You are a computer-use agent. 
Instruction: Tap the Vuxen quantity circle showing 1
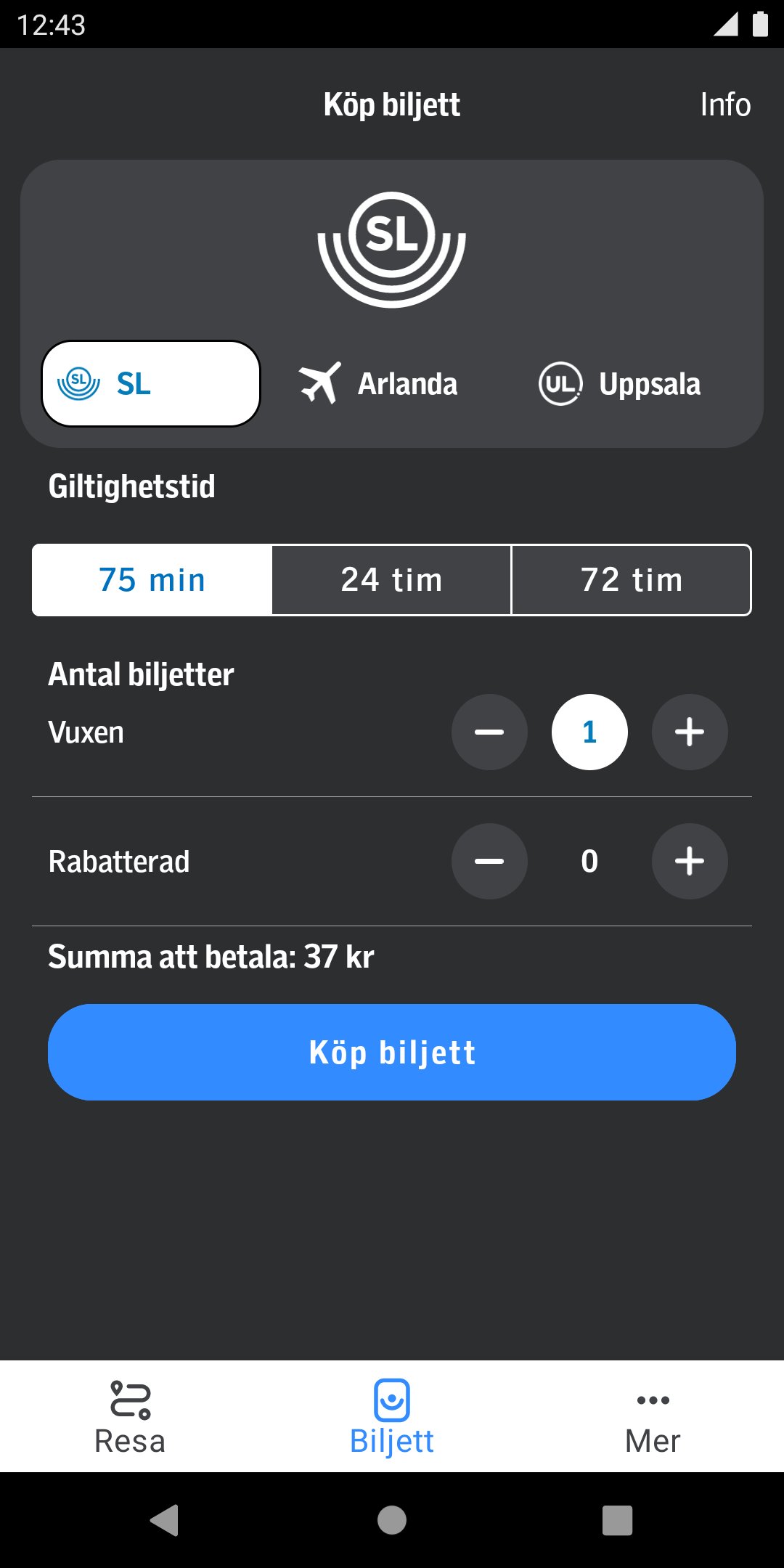click(589, 732)
